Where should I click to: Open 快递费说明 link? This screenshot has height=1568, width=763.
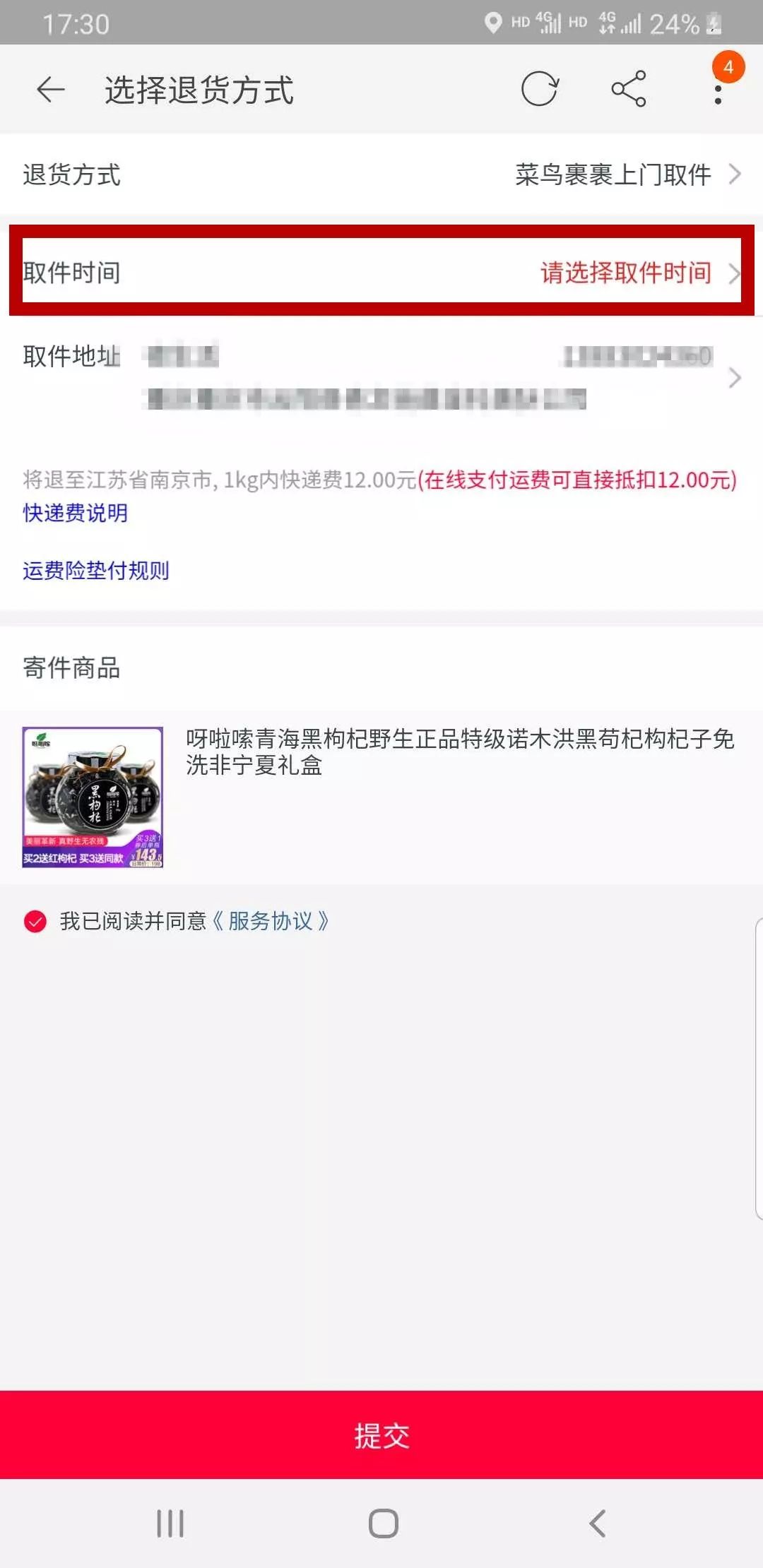point(76,513)
